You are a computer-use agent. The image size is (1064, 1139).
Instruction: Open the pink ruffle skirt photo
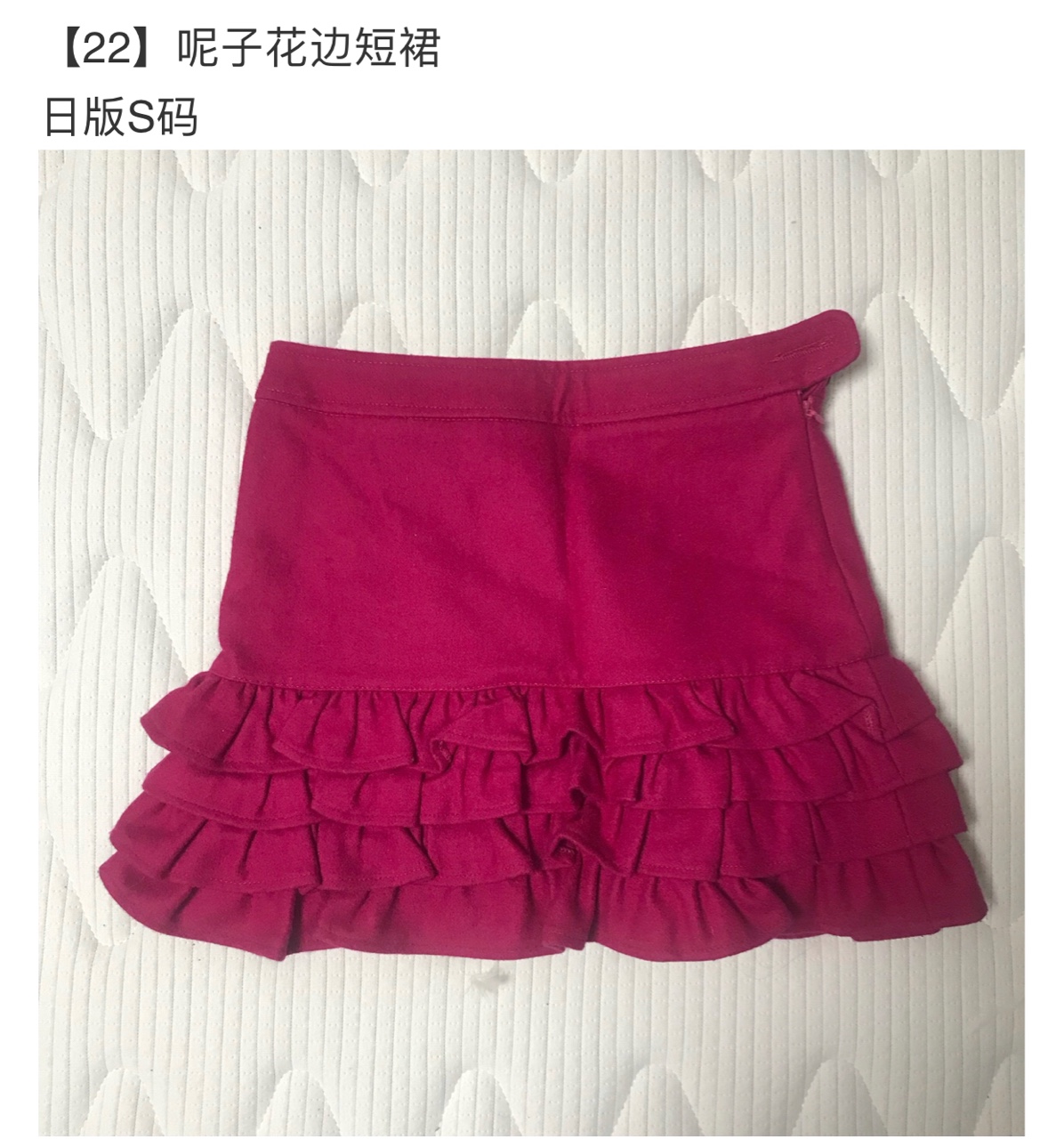(x=531, y=641)
